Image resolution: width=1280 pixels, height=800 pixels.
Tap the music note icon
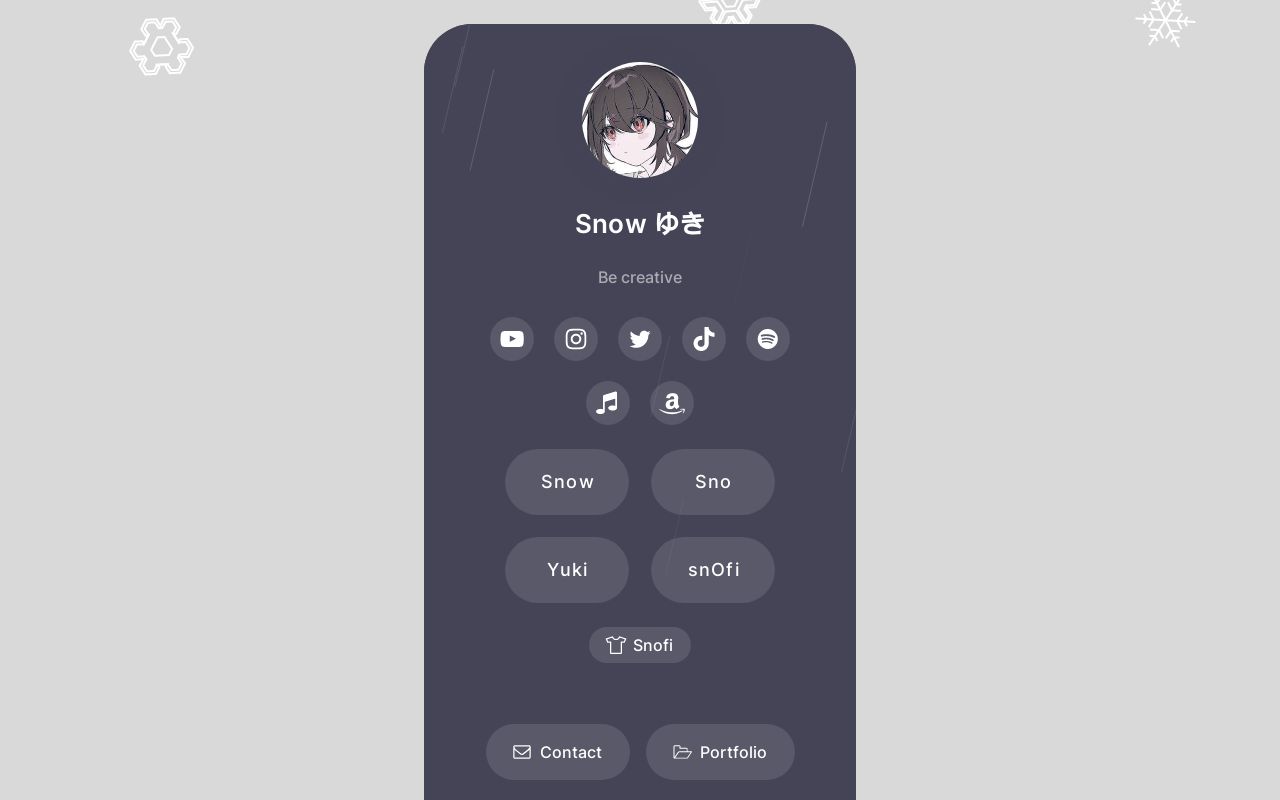pos(608,403)
